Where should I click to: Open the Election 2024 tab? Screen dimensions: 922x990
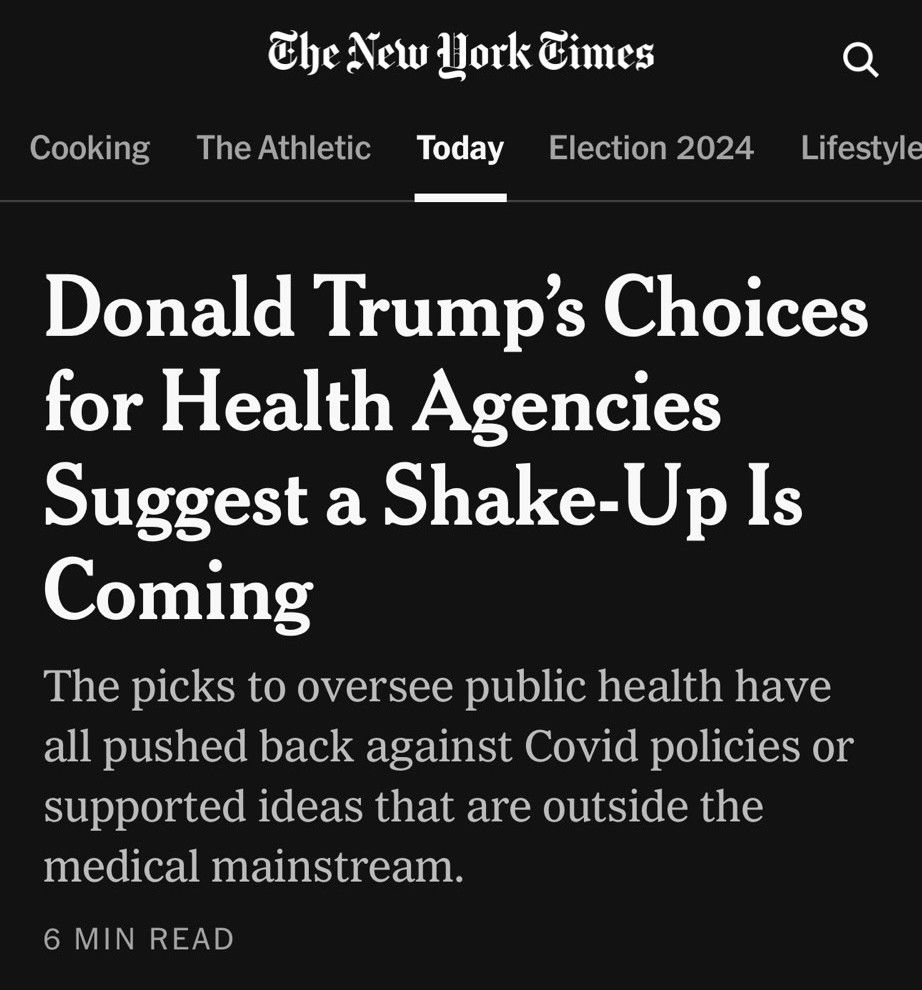tap(651, 148)
